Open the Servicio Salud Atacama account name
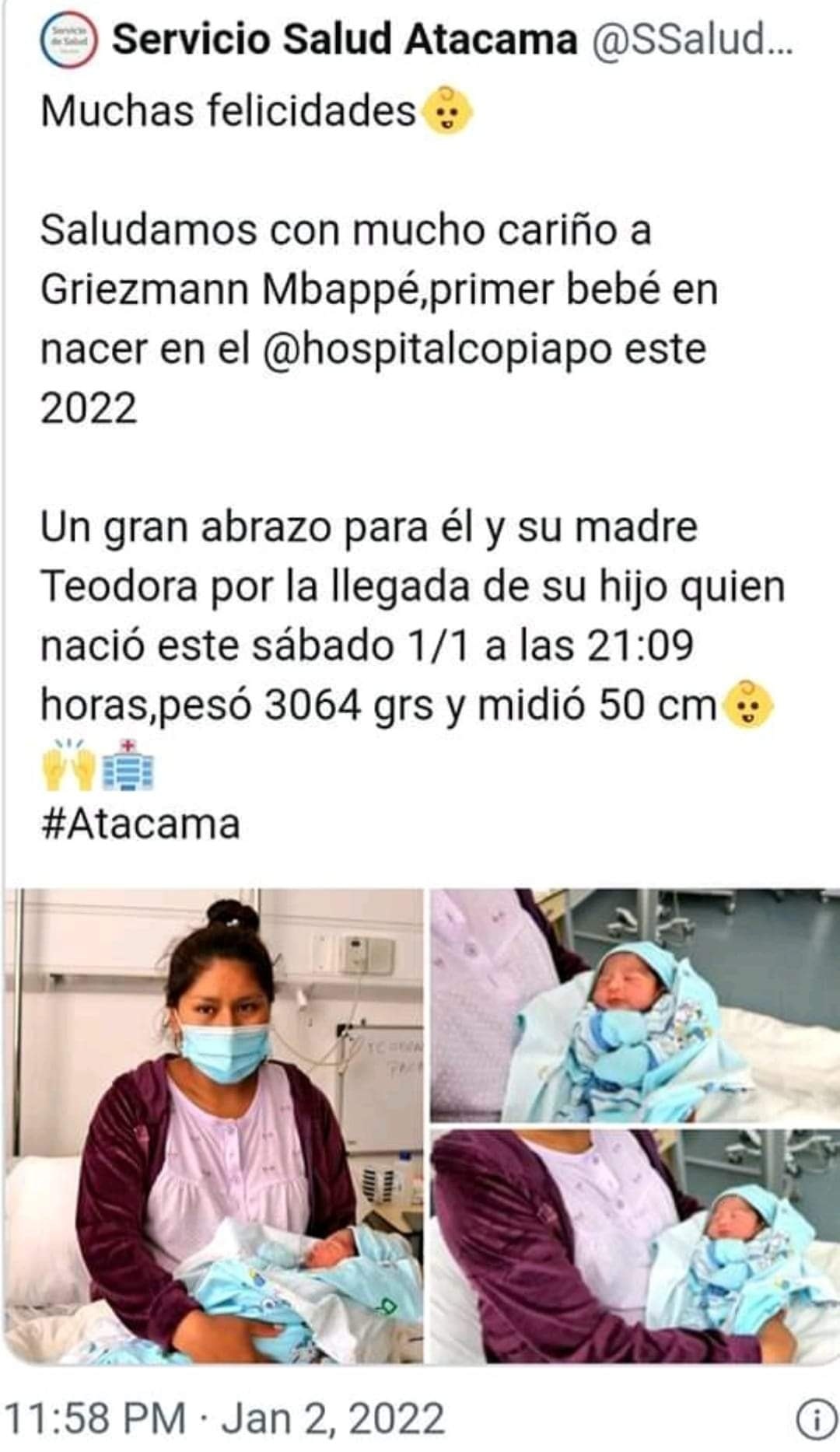Screen dimensions: 840x1452 pos(345,40)
